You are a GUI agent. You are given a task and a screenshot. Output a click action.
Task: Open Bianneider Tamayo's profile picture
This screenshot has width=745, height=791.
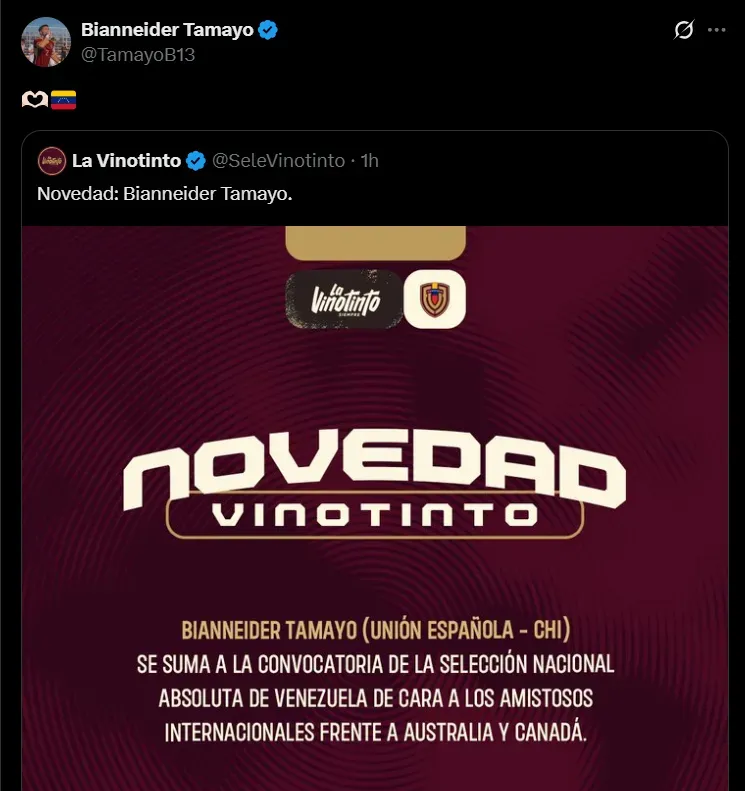[x=45, y=42]
